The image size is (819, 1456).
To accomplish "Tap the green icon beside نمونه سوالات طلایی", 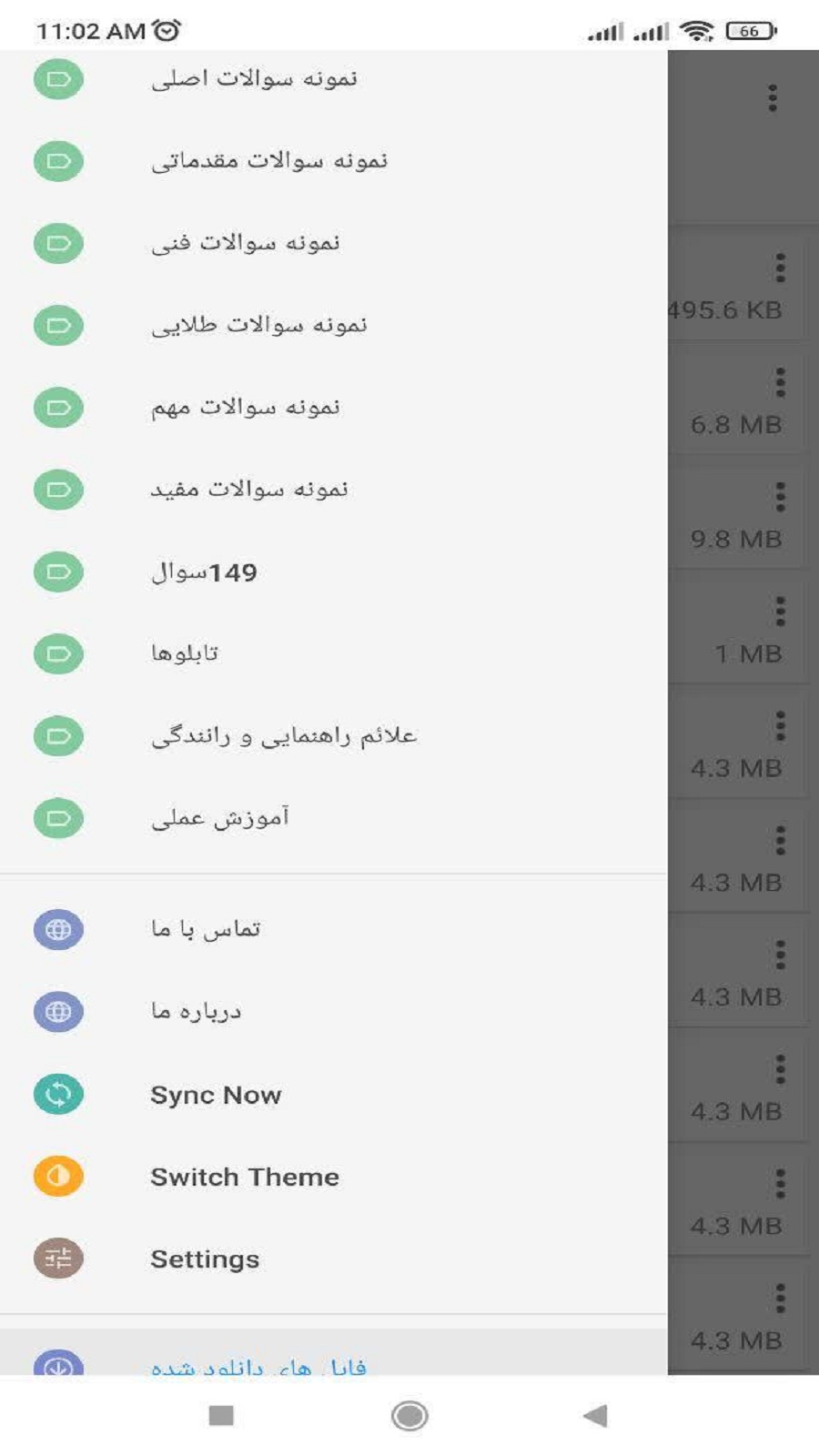I will click(x=57, y=325).
